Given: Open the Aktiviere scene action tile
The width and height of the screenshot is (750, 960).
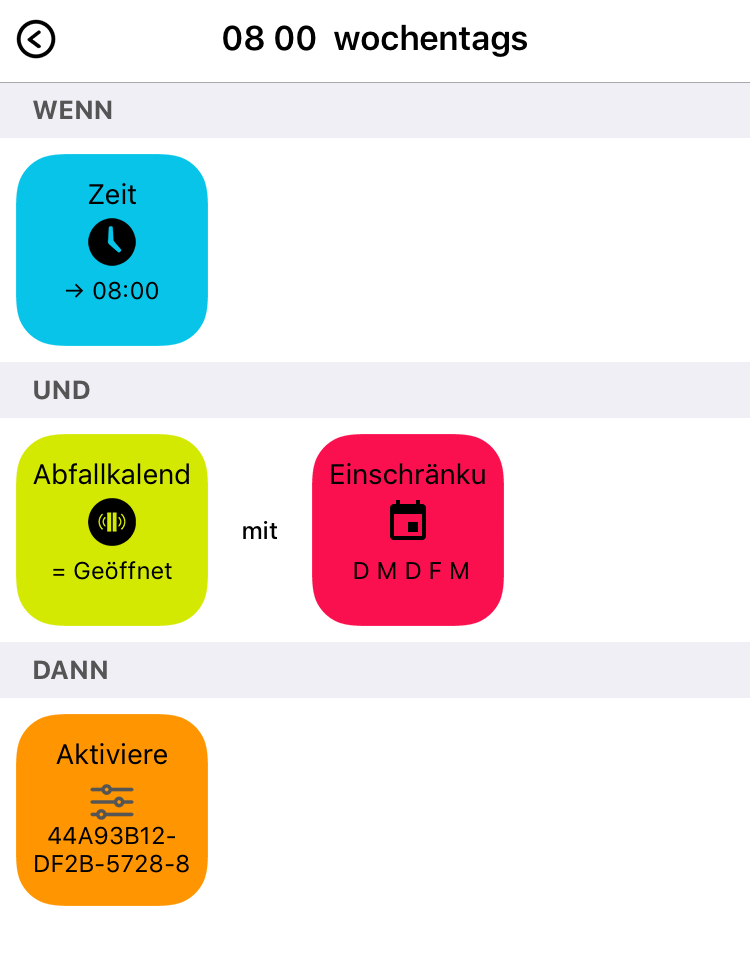Looking at the screenshot, I should [x=112, y=810].
